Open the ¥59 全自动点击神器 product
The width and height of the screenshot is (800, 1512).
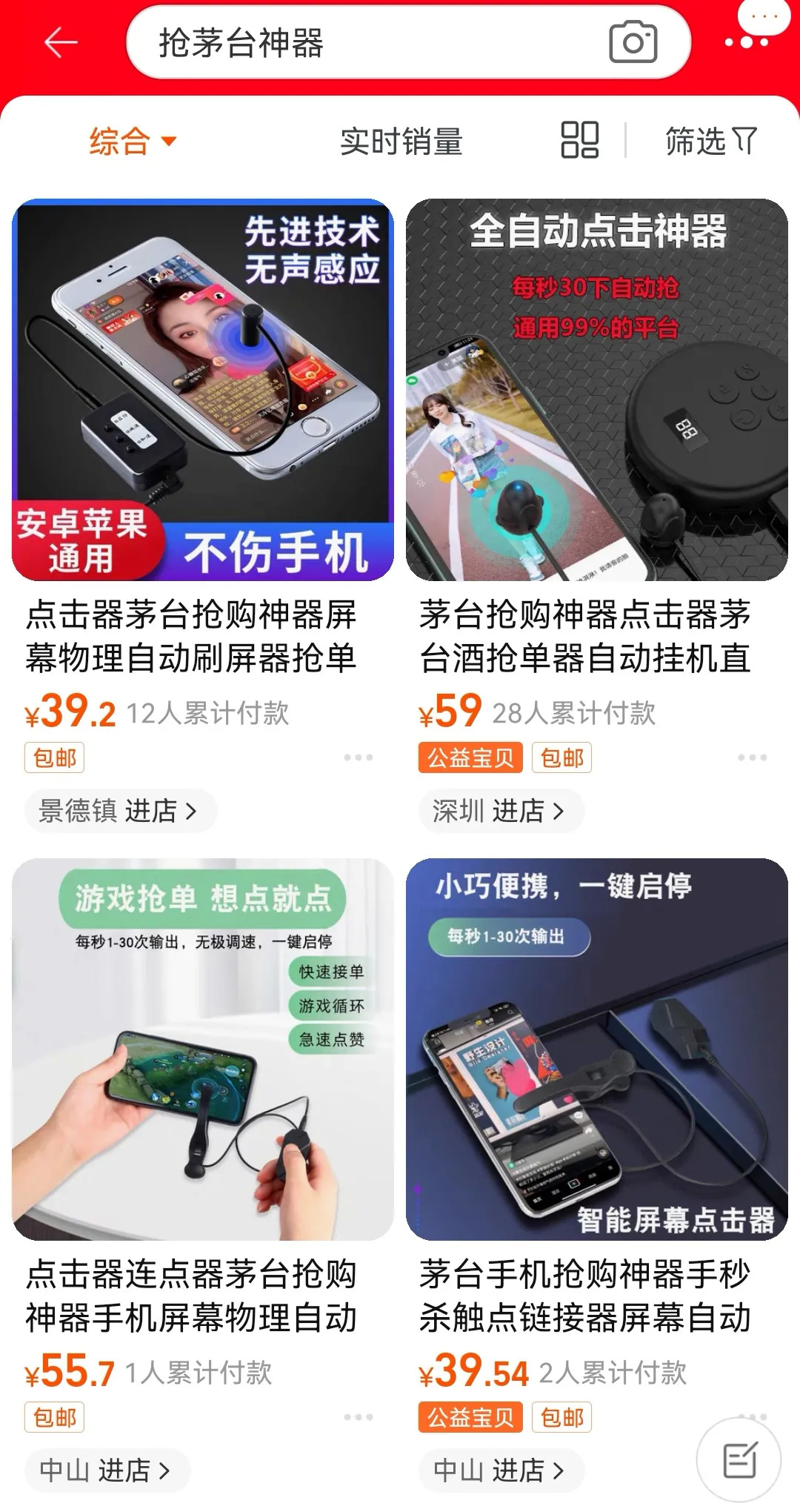(597, 390)
